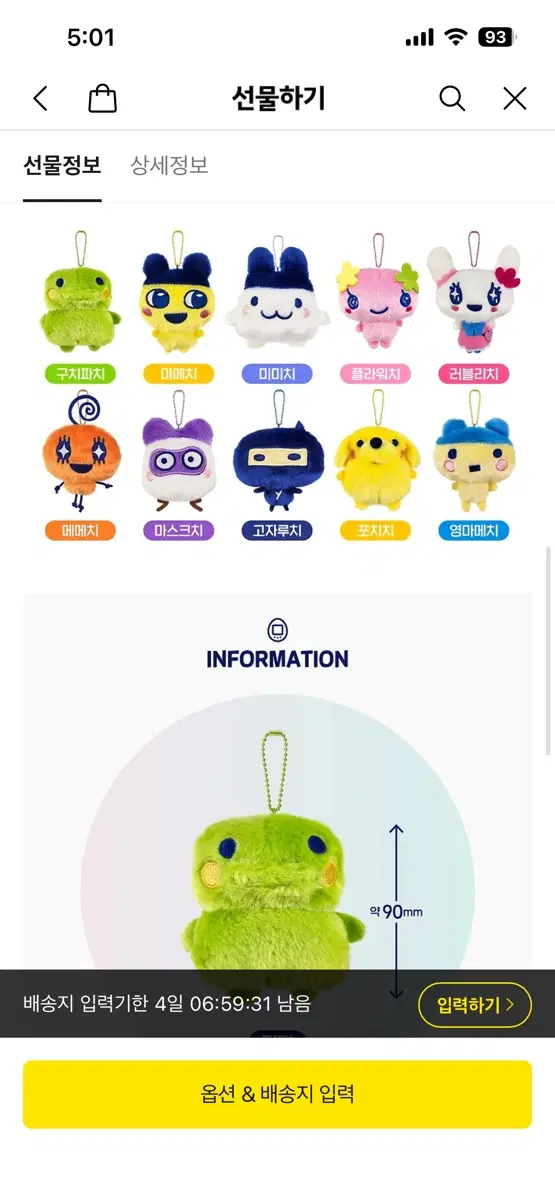Switch to the 상세정보 tab
555x1200 pixels.
coord(169,165)
